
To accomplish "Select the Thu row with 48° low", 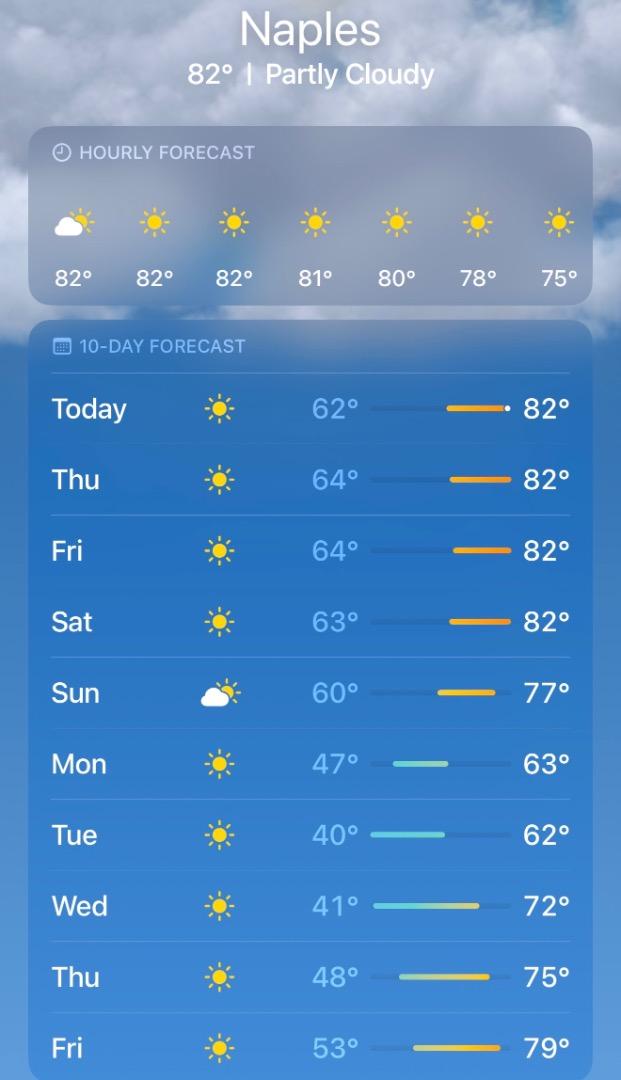I will tap(310, 977).
